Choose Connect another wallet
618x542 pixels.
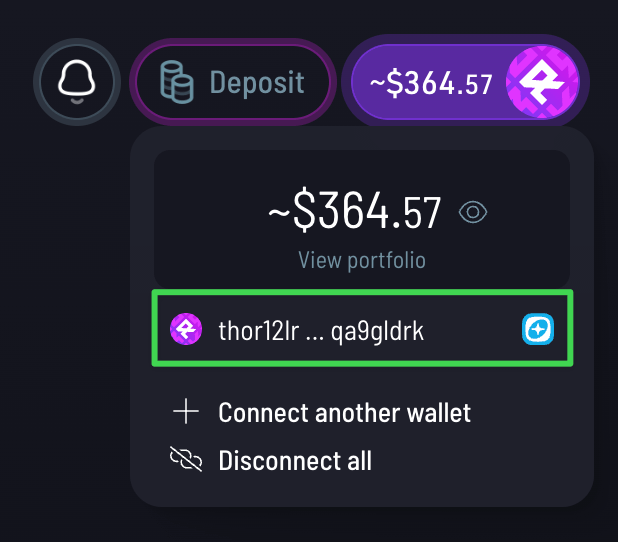point(343,412)
